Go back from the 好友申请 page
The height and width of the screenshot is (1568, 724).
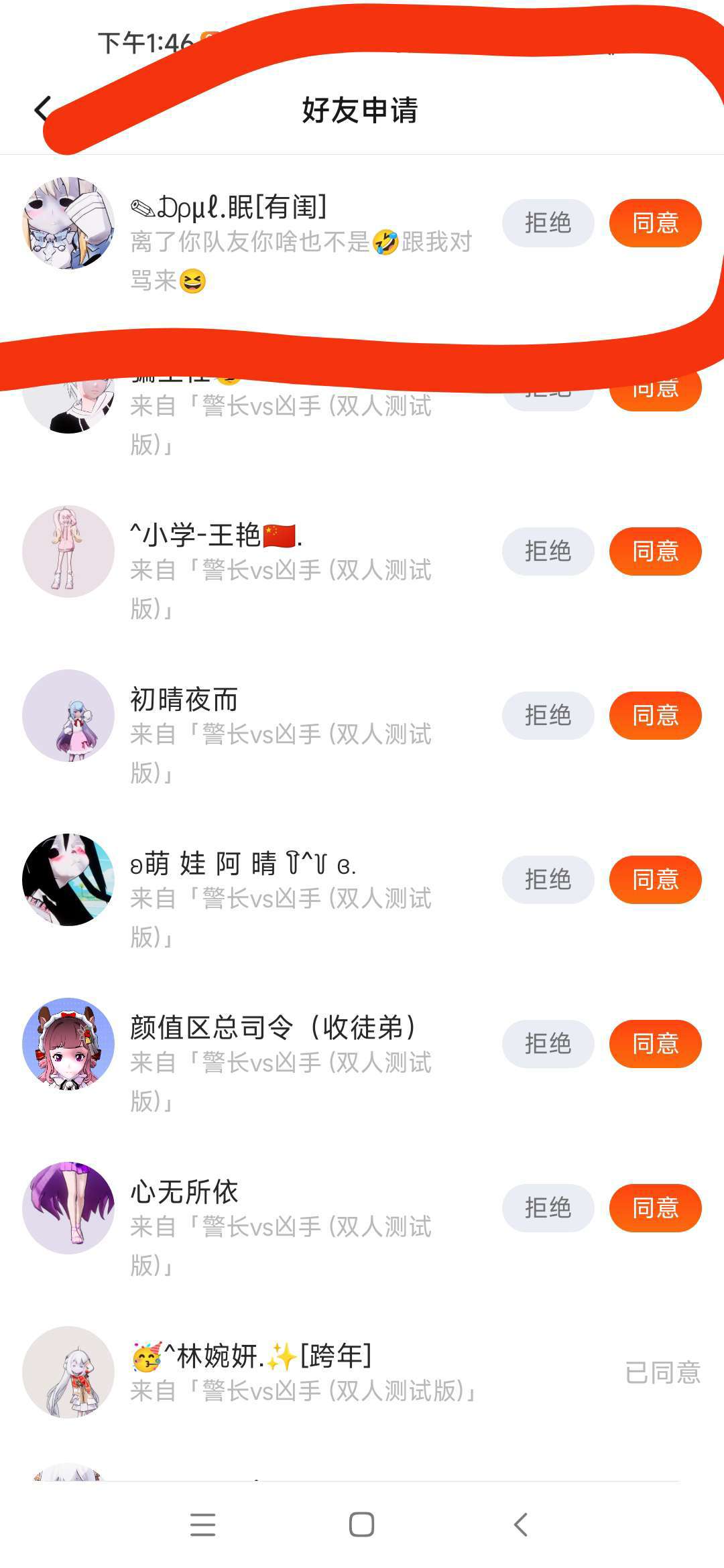[x=43, y=109]
